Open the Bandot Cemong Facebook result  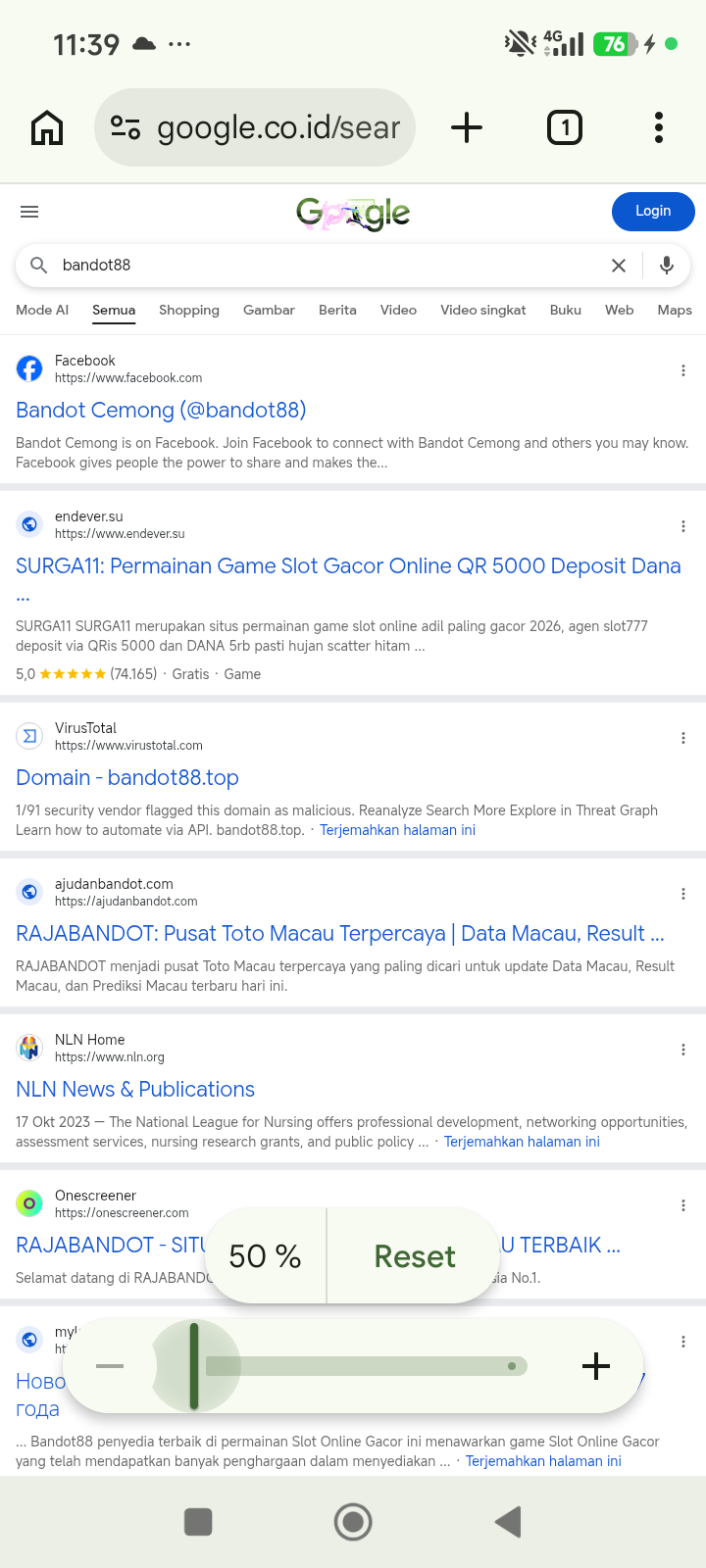pos(161,410)
